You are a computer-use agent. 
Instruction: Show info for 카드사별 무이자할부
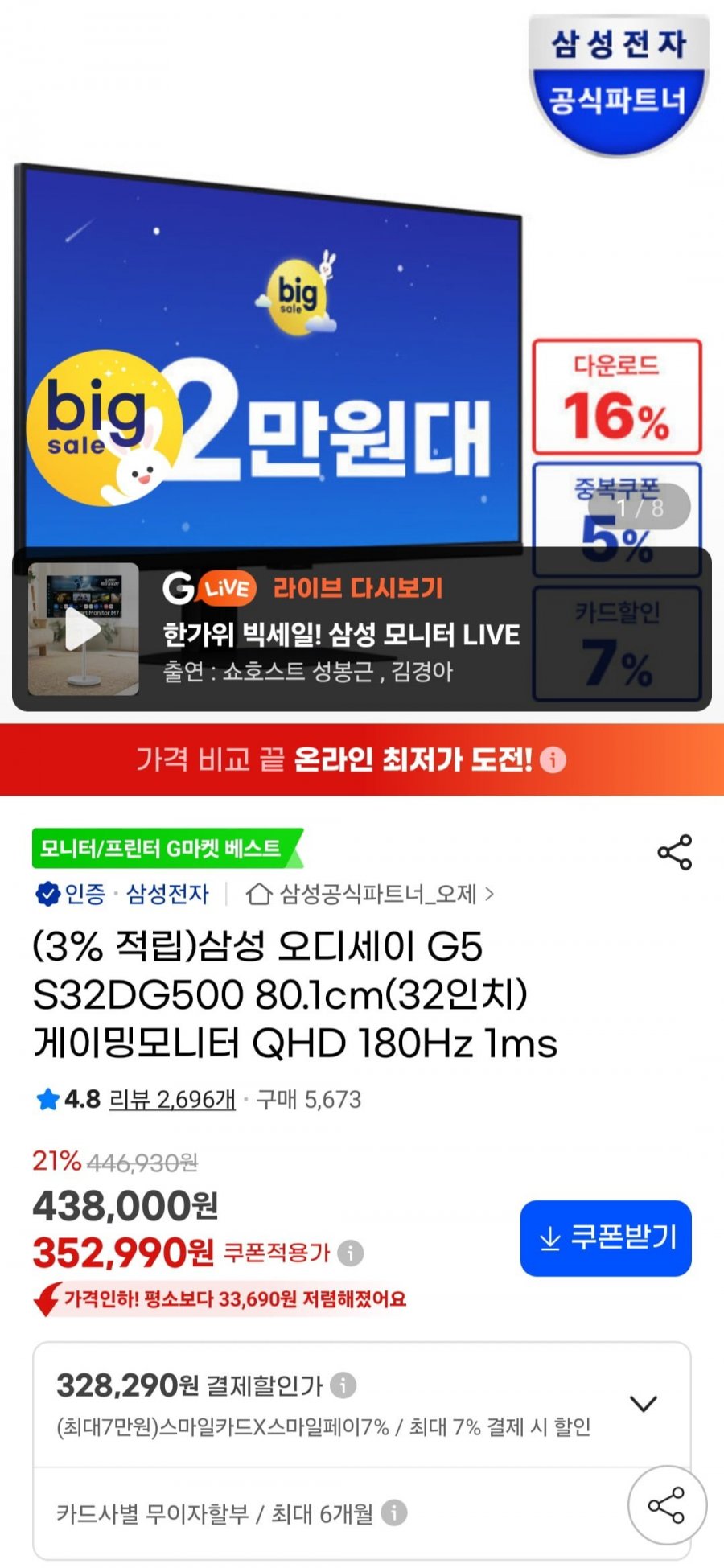pyautogui.click(x=394, y=1512)
